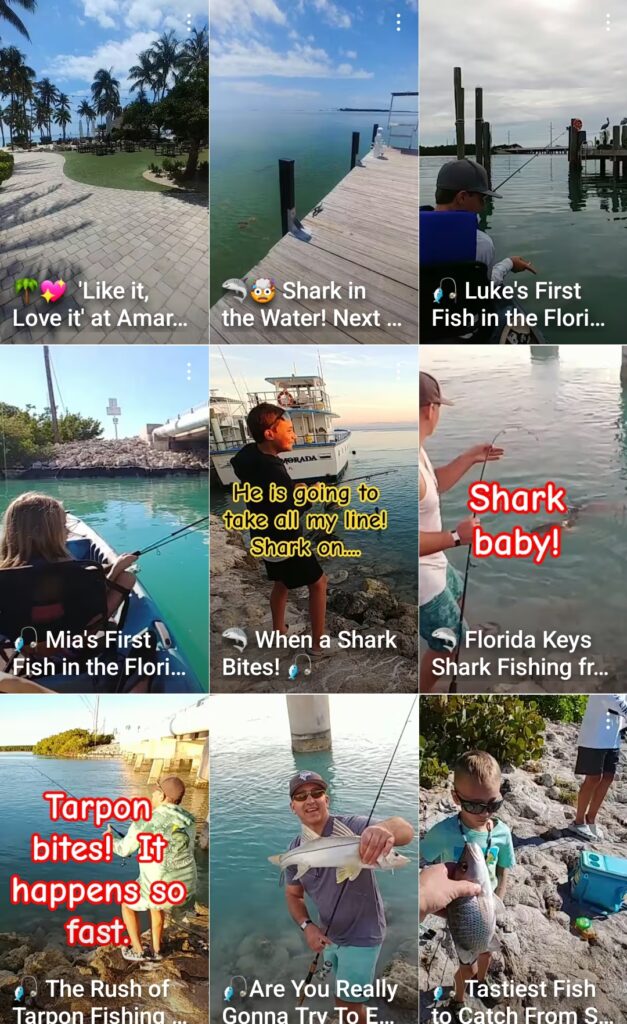Open overflow menu on Shark in the Water short
This screenshot has width=627, height=1024.
398,23
